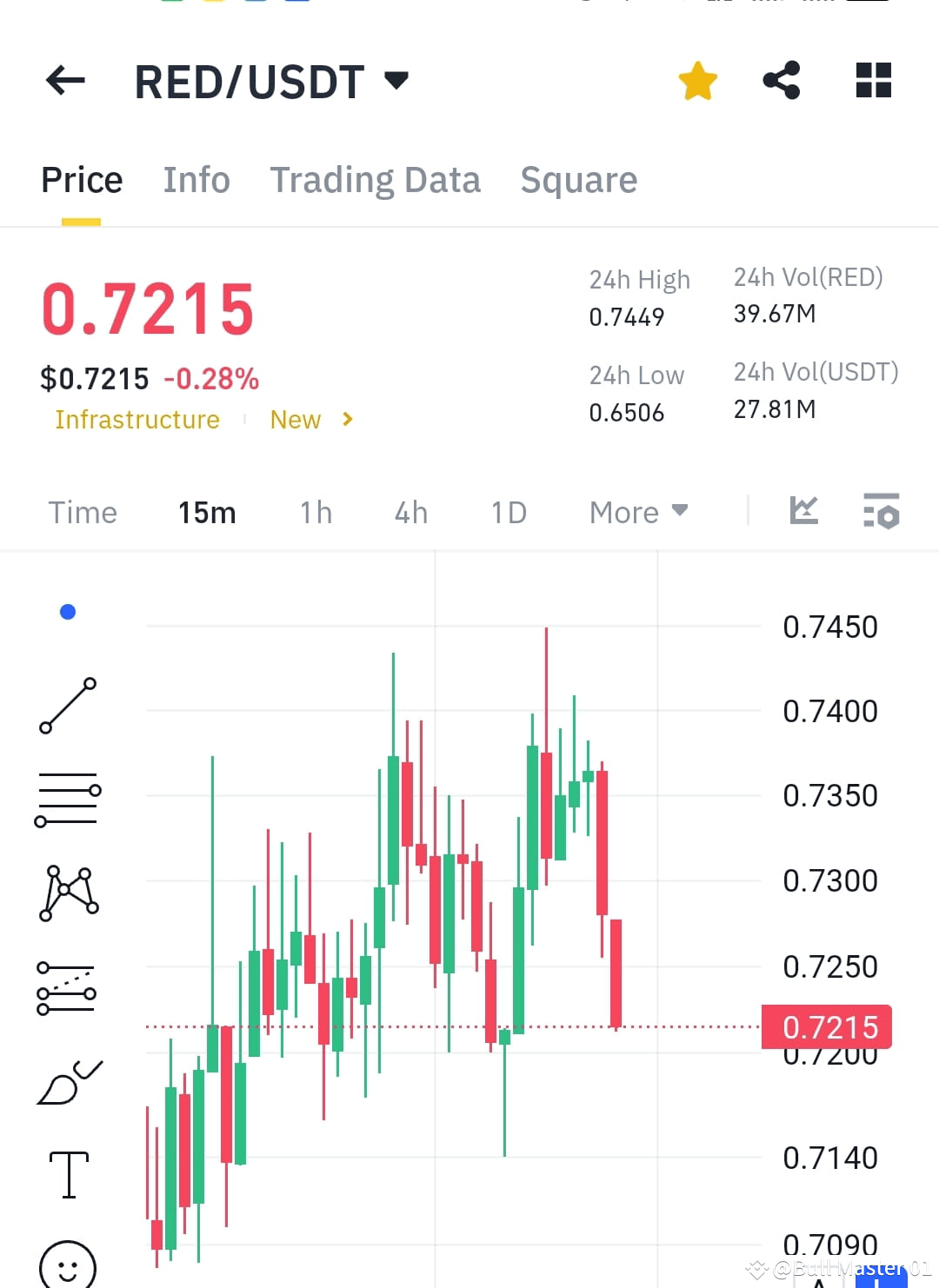Screen dimensions: 939x1288
Task: Toggle the favorite star for RED/USDT
Action: pos(697,80)
